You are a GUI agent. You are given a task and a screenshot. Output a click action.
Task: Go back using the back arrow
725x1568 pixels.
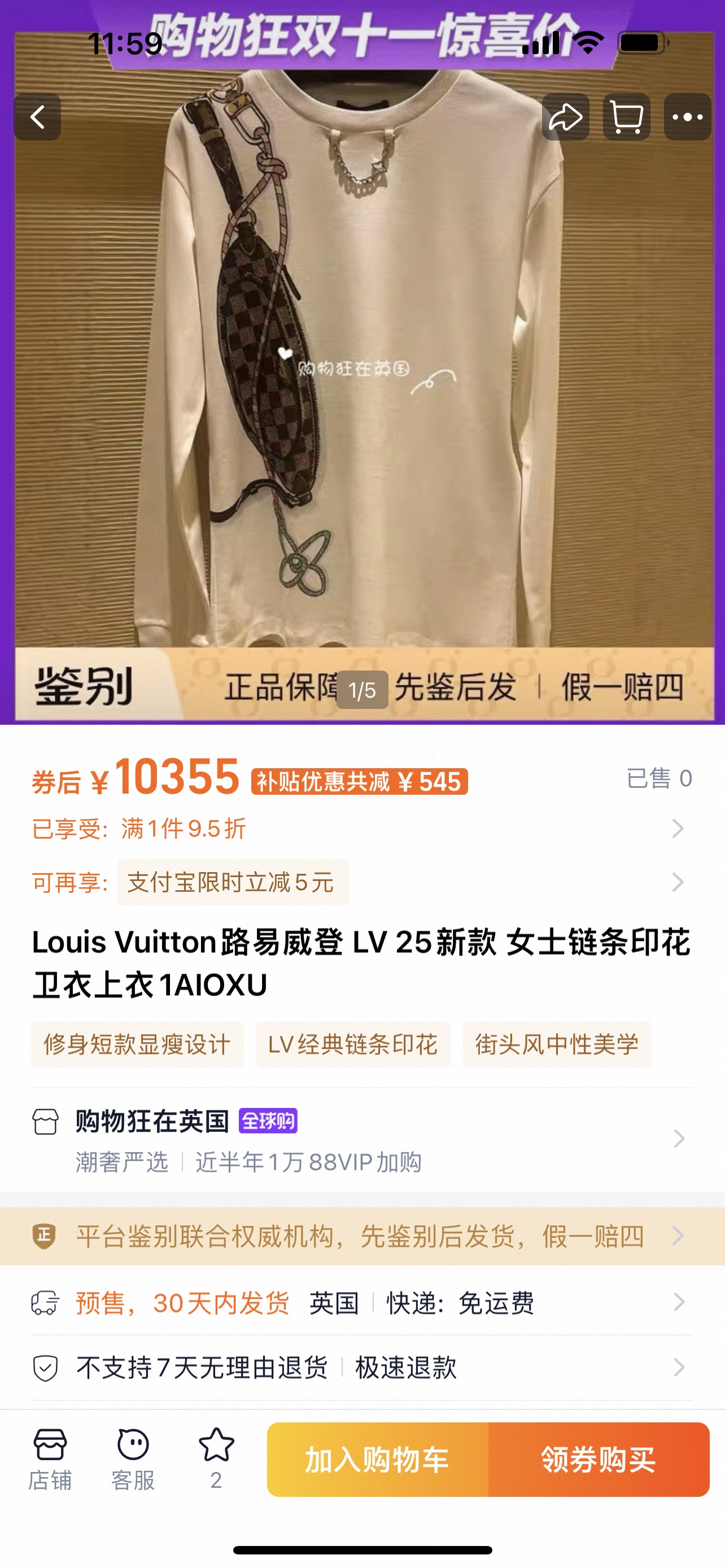pos(38,117)
